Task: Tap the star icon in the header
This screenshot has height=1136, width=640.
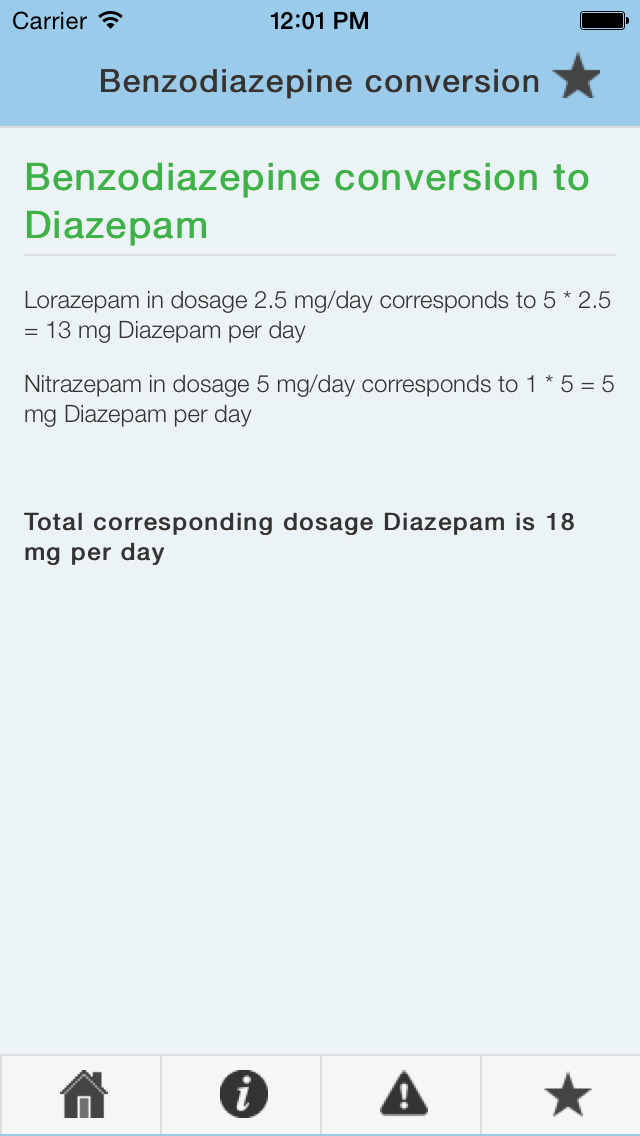Action: click(x=577, y=76)
